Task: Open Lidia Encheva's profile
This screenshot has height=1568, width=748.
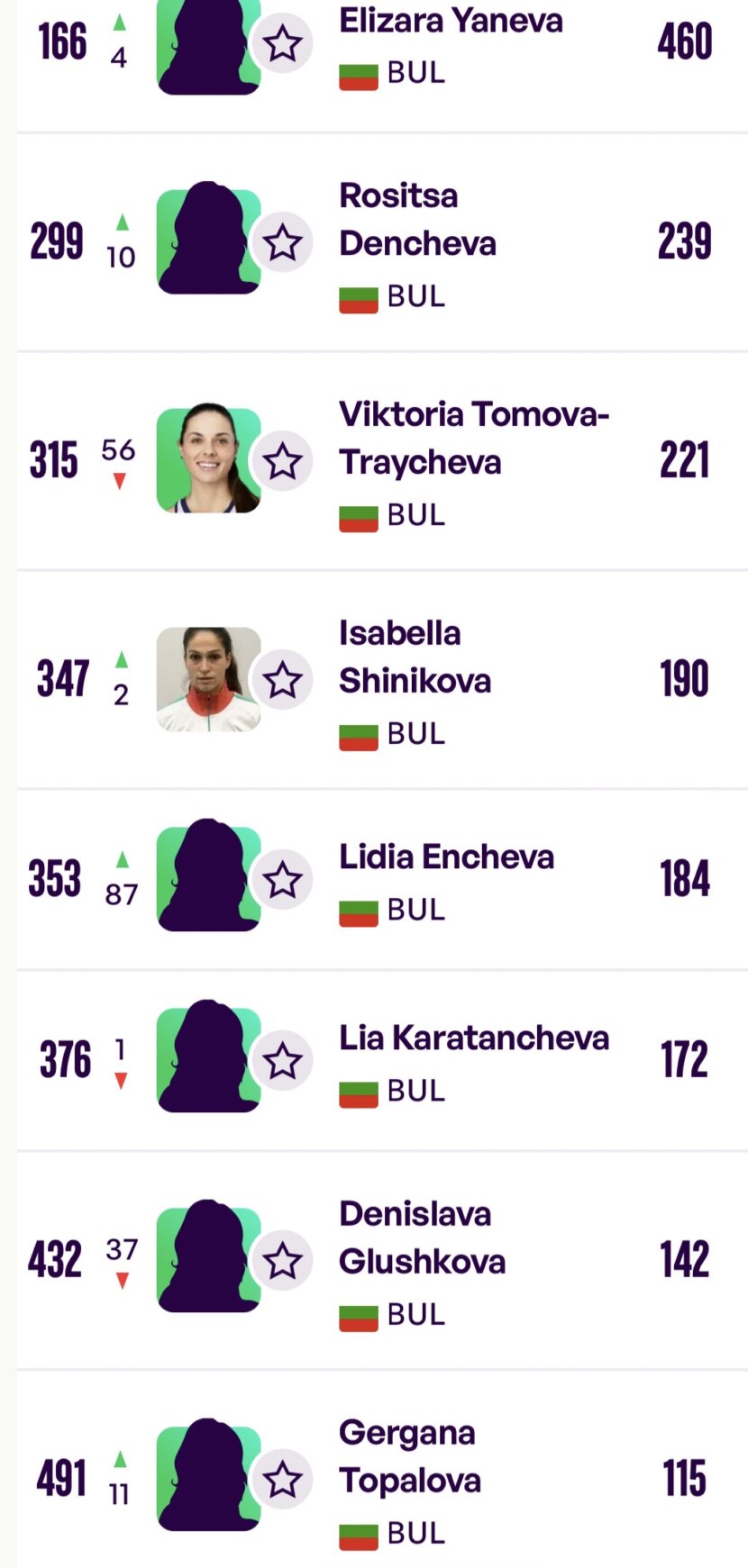Action: click(446, 857)
